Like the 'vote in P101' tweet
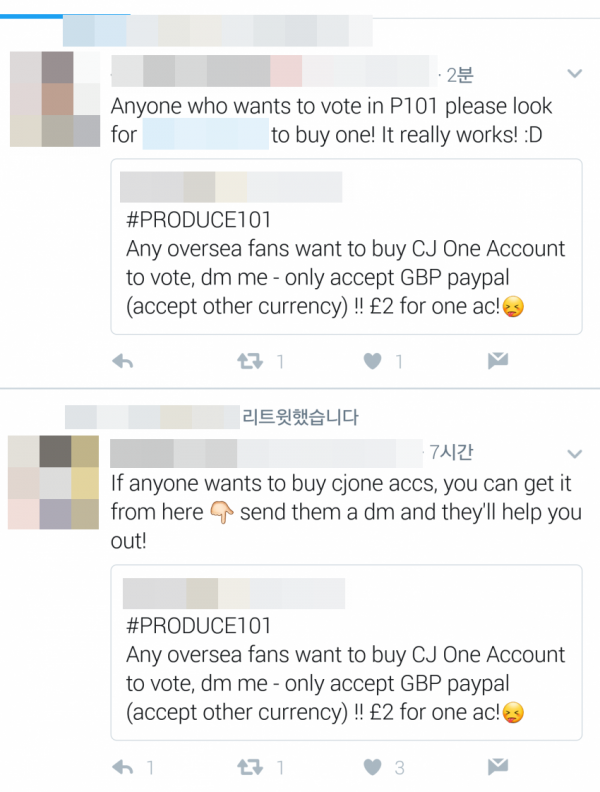Image resolution: width=600 pixels, height=792 pixels. click(372, 361)
